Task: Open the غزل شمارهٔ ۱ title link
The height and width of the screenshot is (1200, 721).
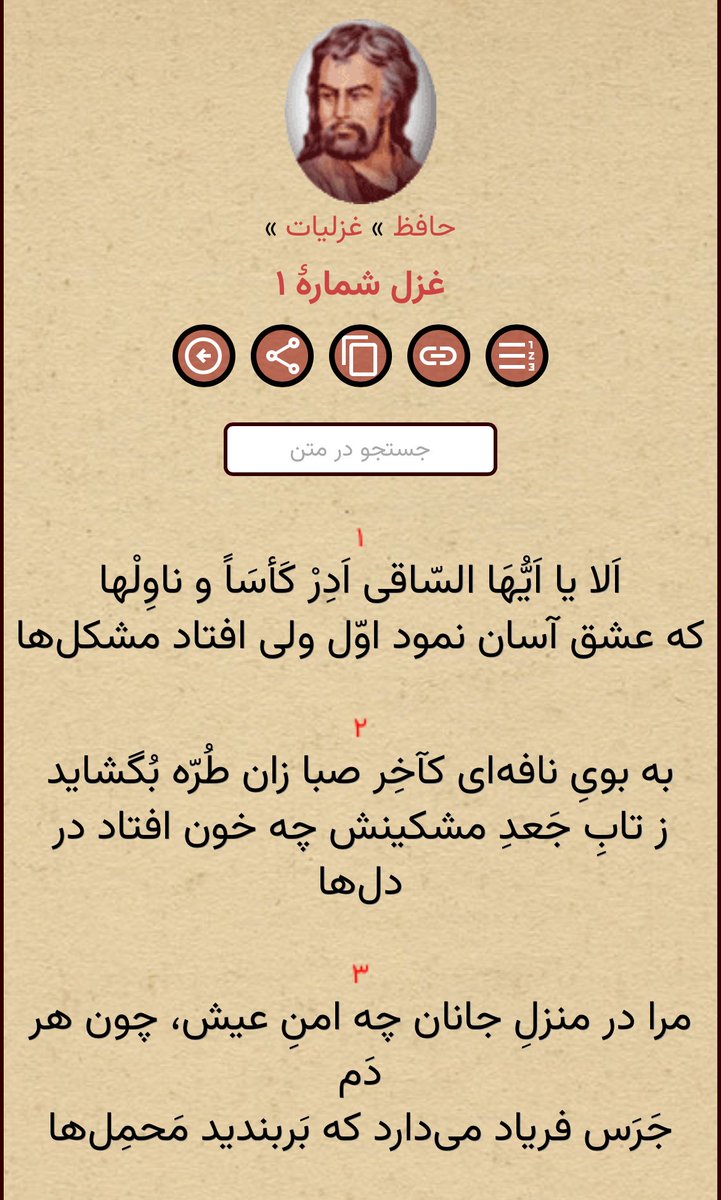Action: (360, 284)
